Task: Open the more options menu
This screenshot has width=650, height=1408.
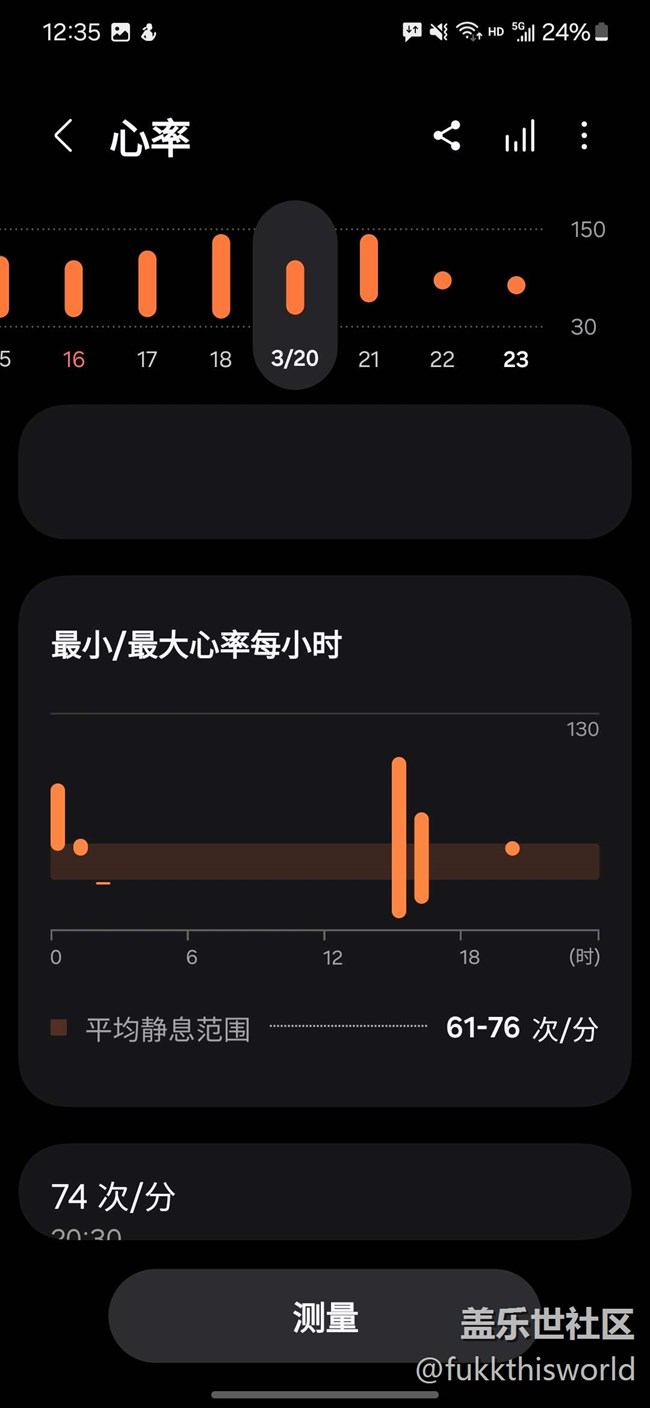Action: [584, 136]
